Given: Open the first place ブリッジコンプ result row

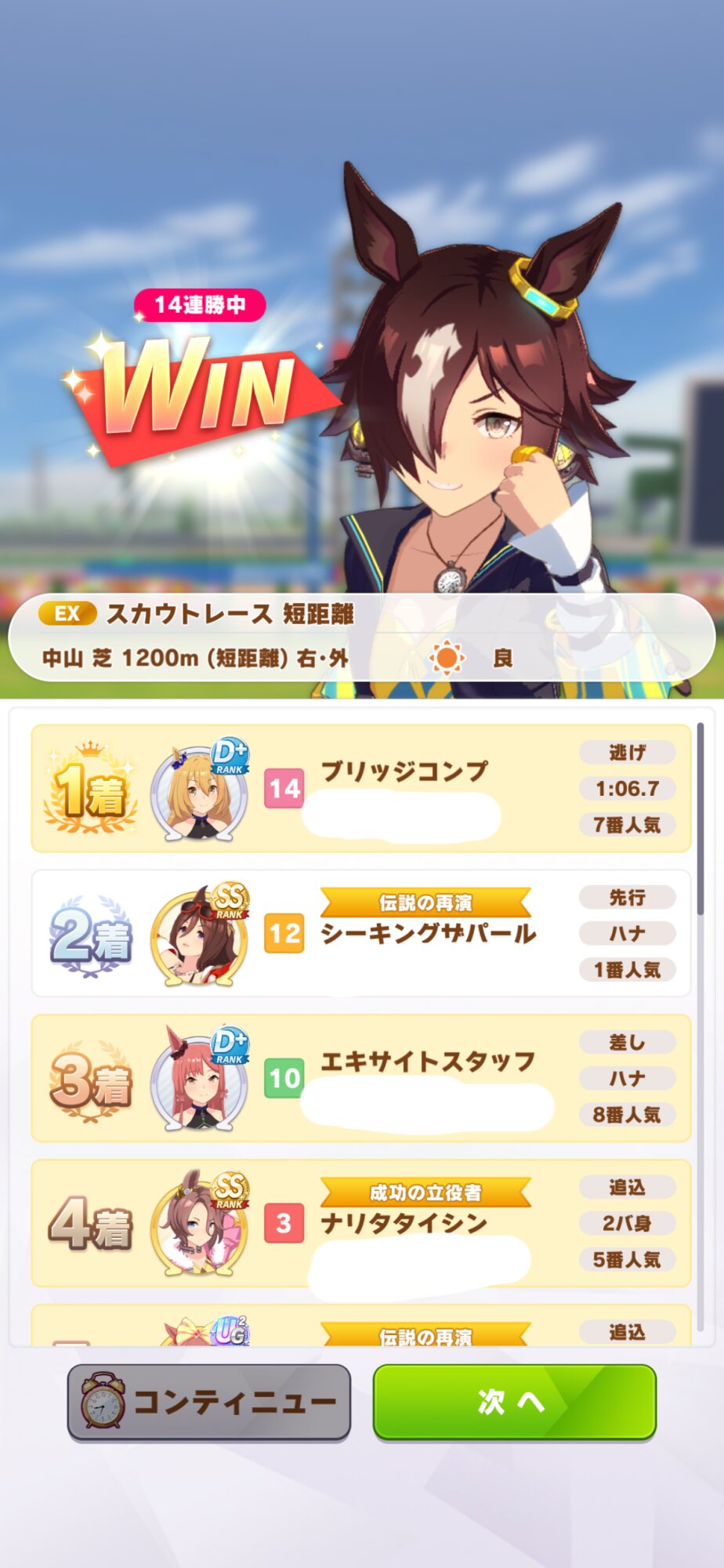Looking at the screenshot, I should click(361, 788).
